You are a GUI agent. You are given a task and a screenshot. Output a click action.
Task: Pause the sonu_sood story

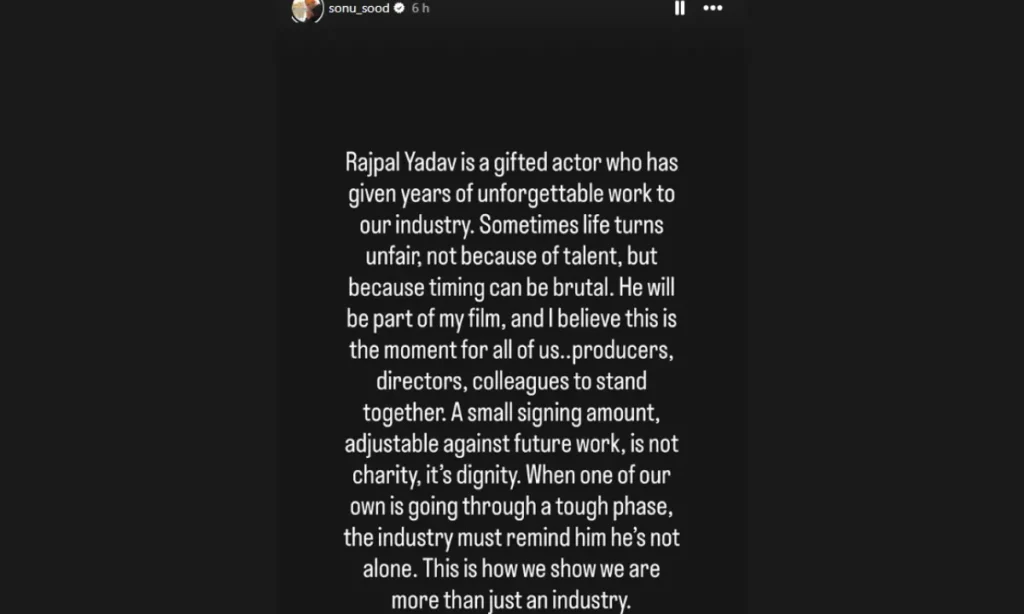pyautogui.click(x=680, y=8)
